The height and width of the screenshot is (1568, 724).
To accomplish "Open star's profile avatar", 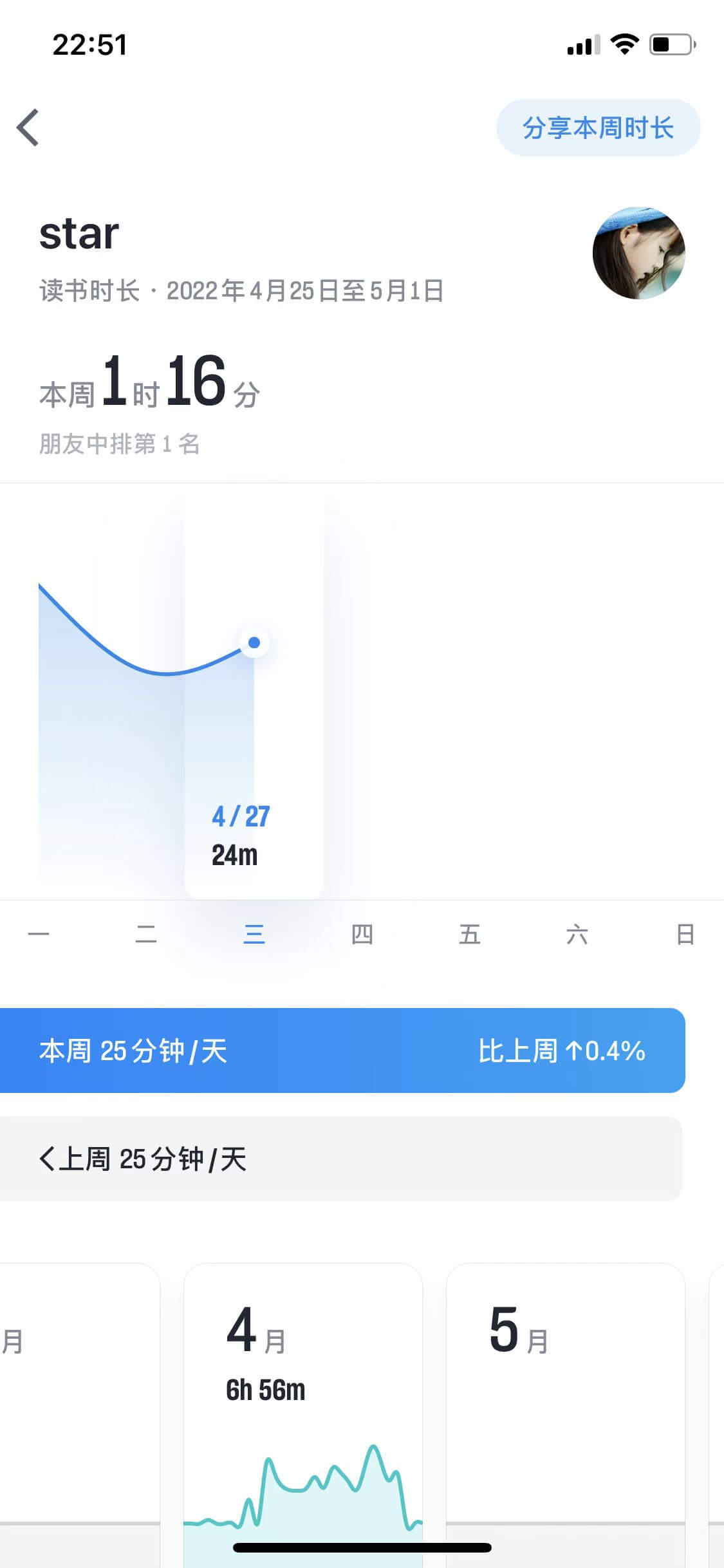I will [638, 253].
